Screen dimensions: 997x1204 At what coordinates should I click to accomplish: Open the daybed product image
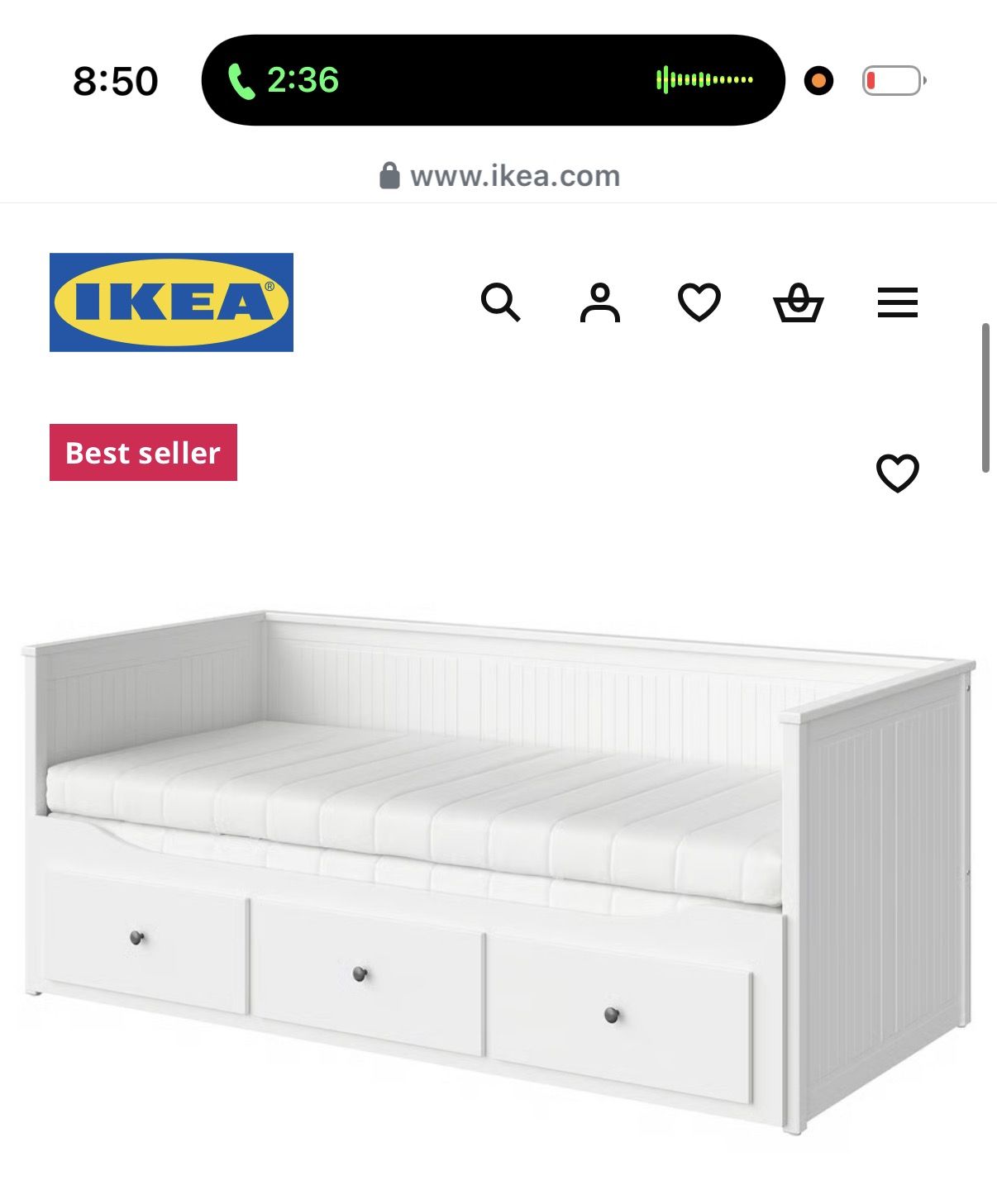point(498,872)
